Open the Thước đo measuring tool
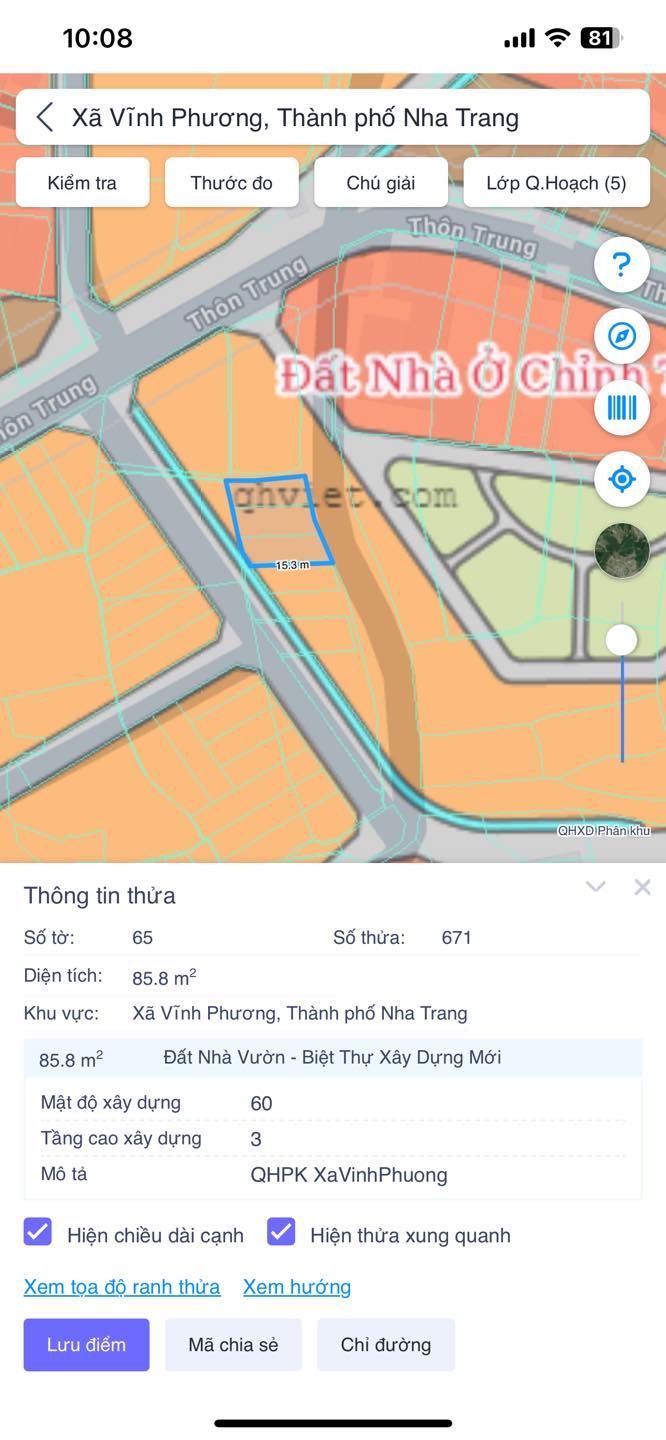This screenshot has height=1440, width=666. [232, 183]
